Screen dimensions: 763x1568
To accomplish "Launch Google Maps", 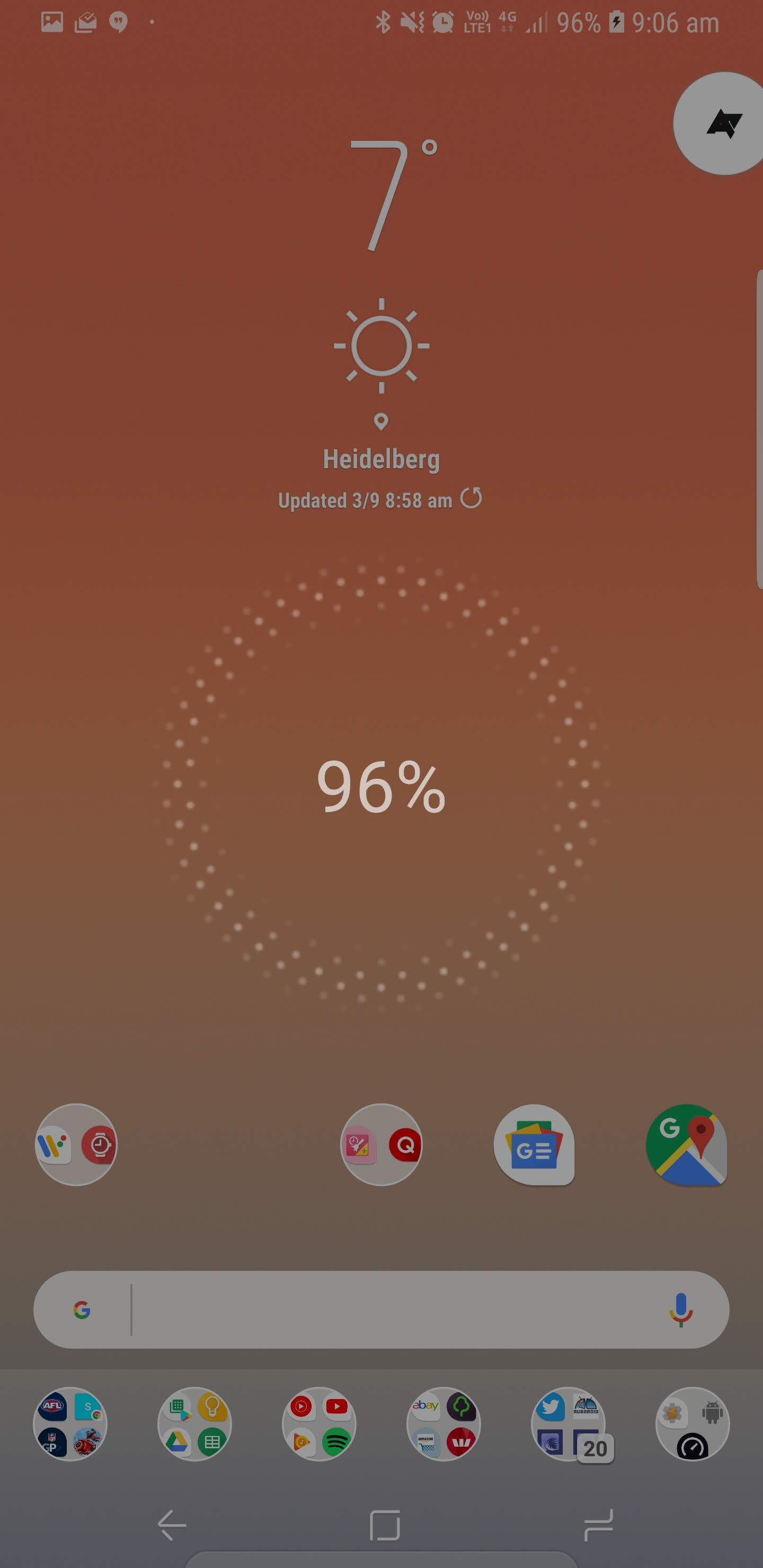I will point(686,1145).
